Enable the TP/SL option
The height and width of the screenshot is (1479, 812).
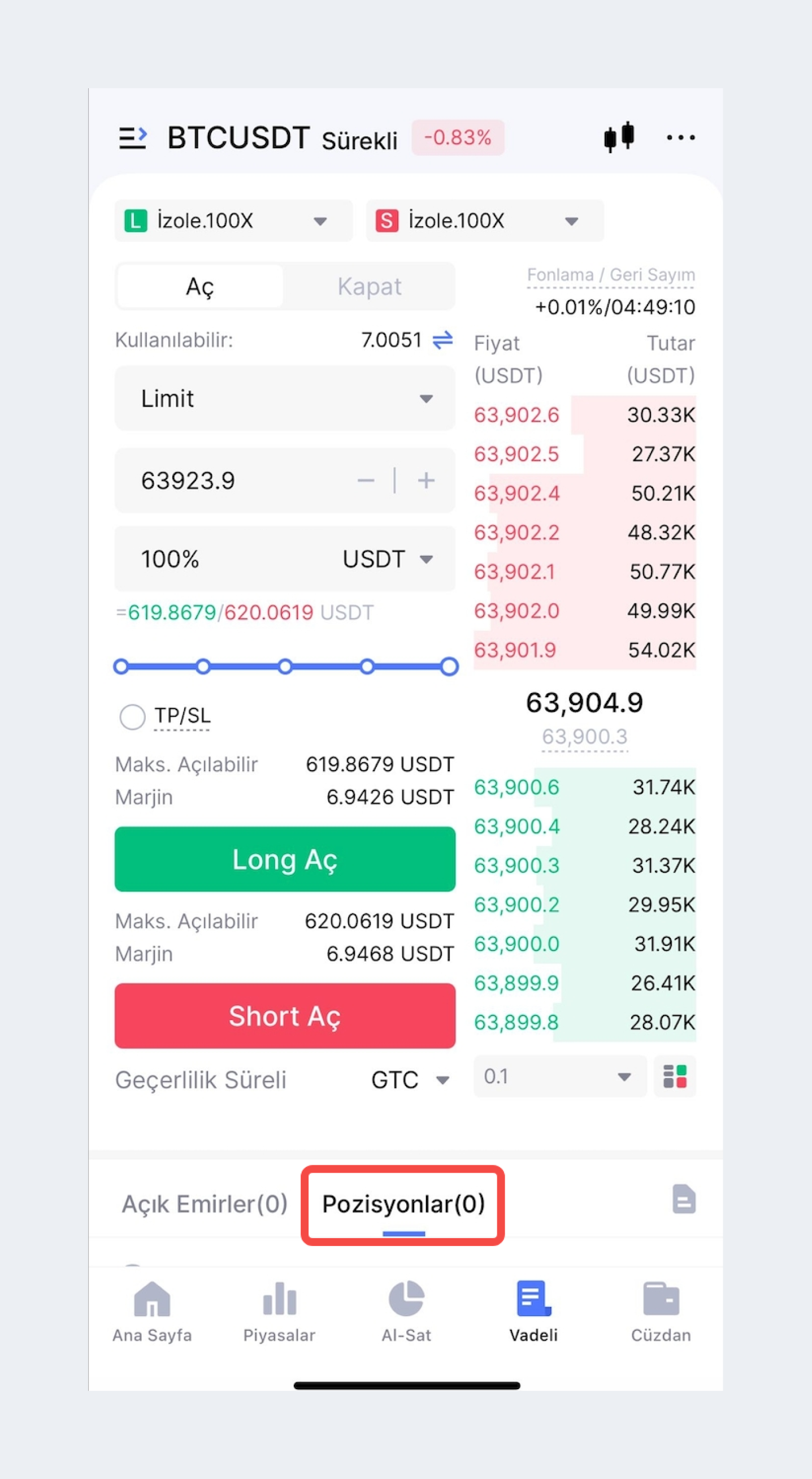tap(133, 716)
